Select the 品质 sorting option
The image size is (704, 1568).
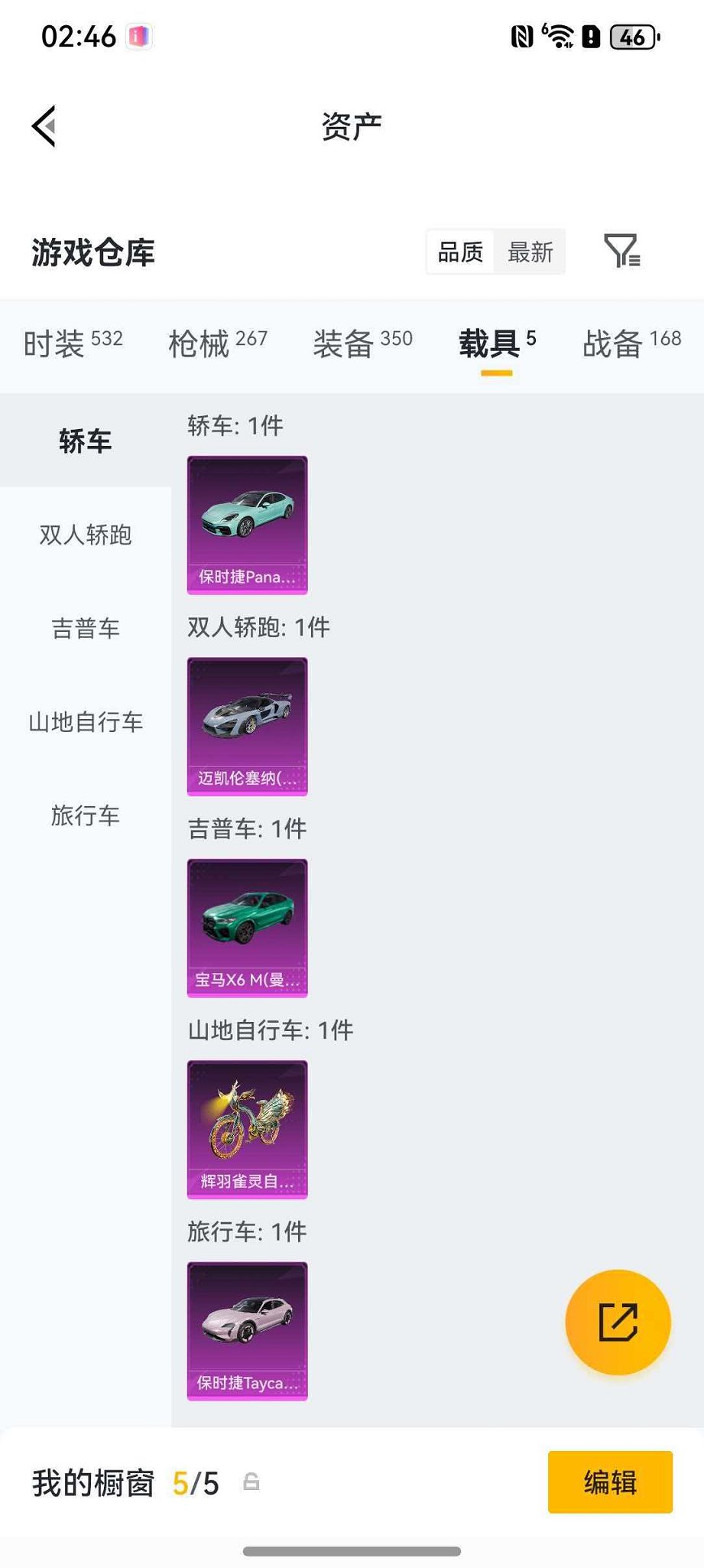(x=459, y=252)
